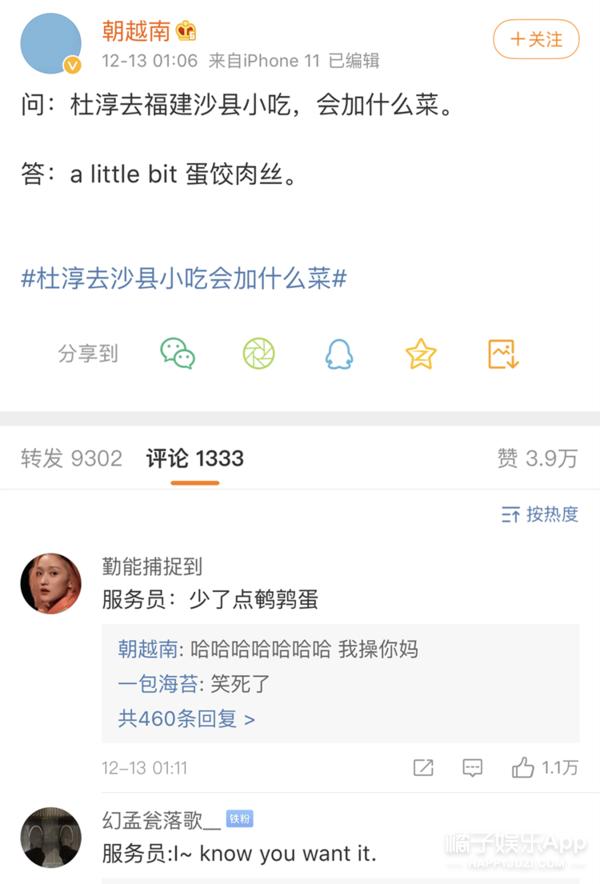
Task: Share the post to QQ
Action: click(340, 353)
